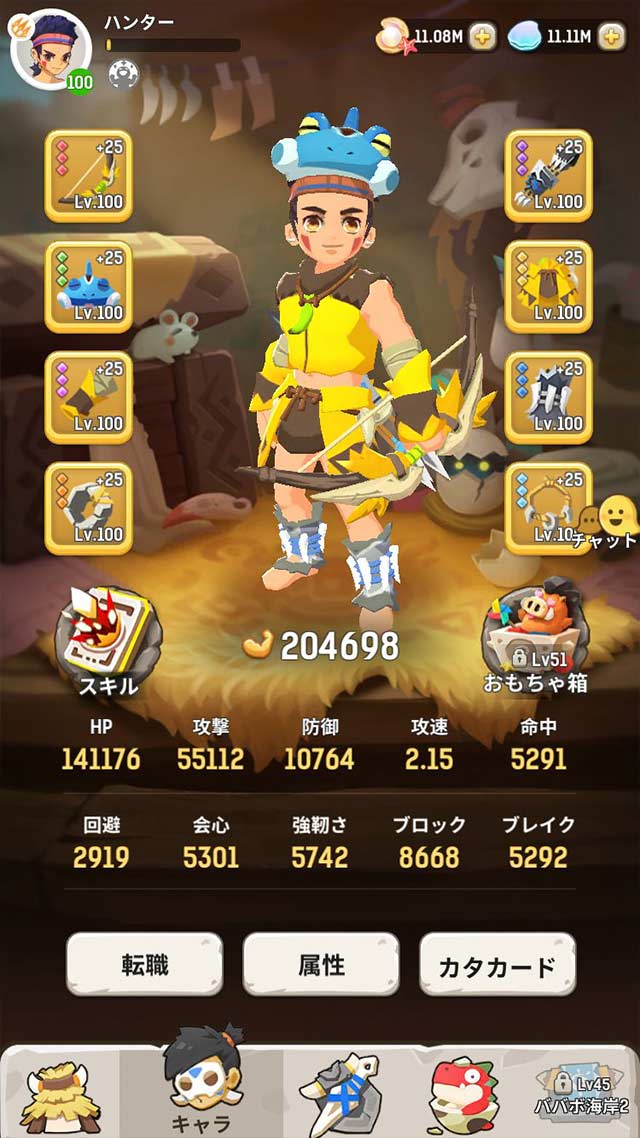The image size is (640, 1138).
Task: Tap the 転職 job change button
Action: (144, 965)
